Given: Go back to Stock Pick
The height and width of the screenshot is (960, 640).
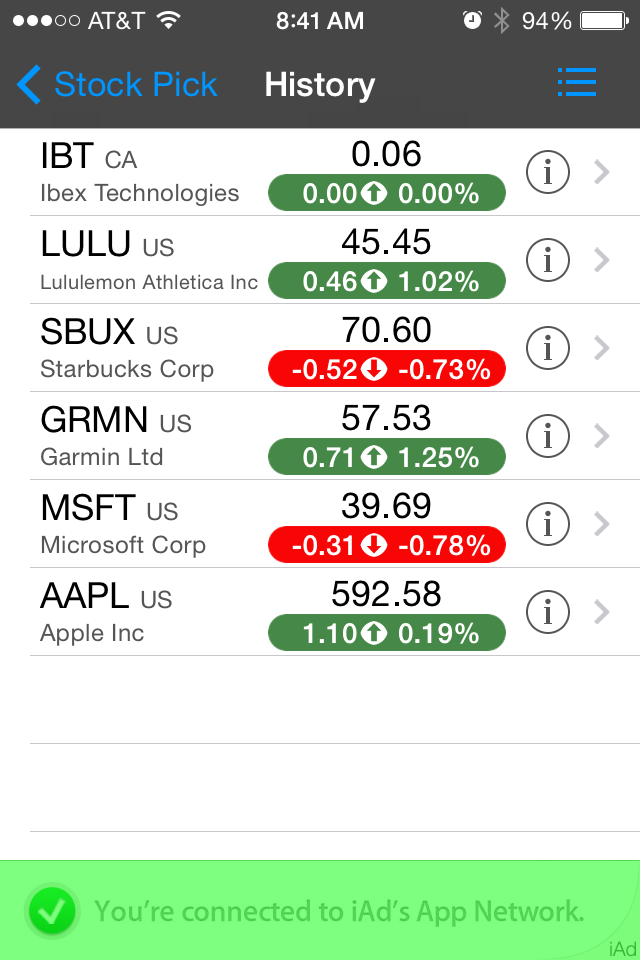Looking at the screenshot, I should point(117,85).
